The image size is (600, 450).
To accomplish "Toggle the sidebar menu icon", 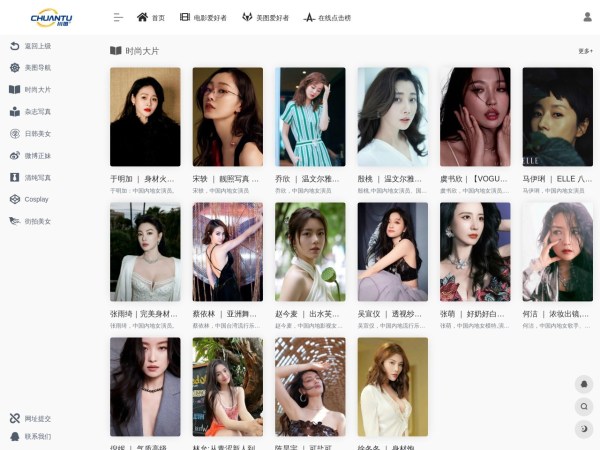I will click(x=118, y=17).
